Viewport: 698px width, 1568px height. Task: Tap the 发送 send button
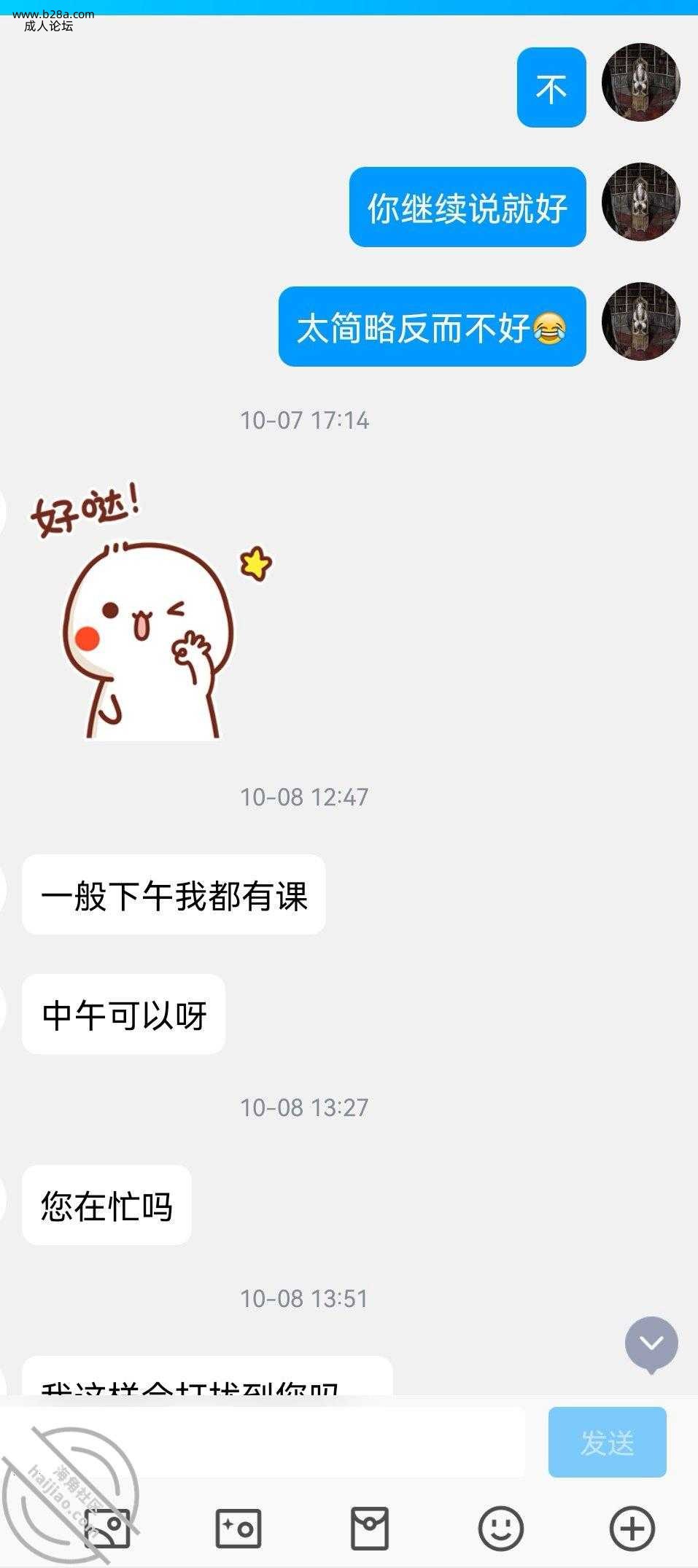point(607,1443)
